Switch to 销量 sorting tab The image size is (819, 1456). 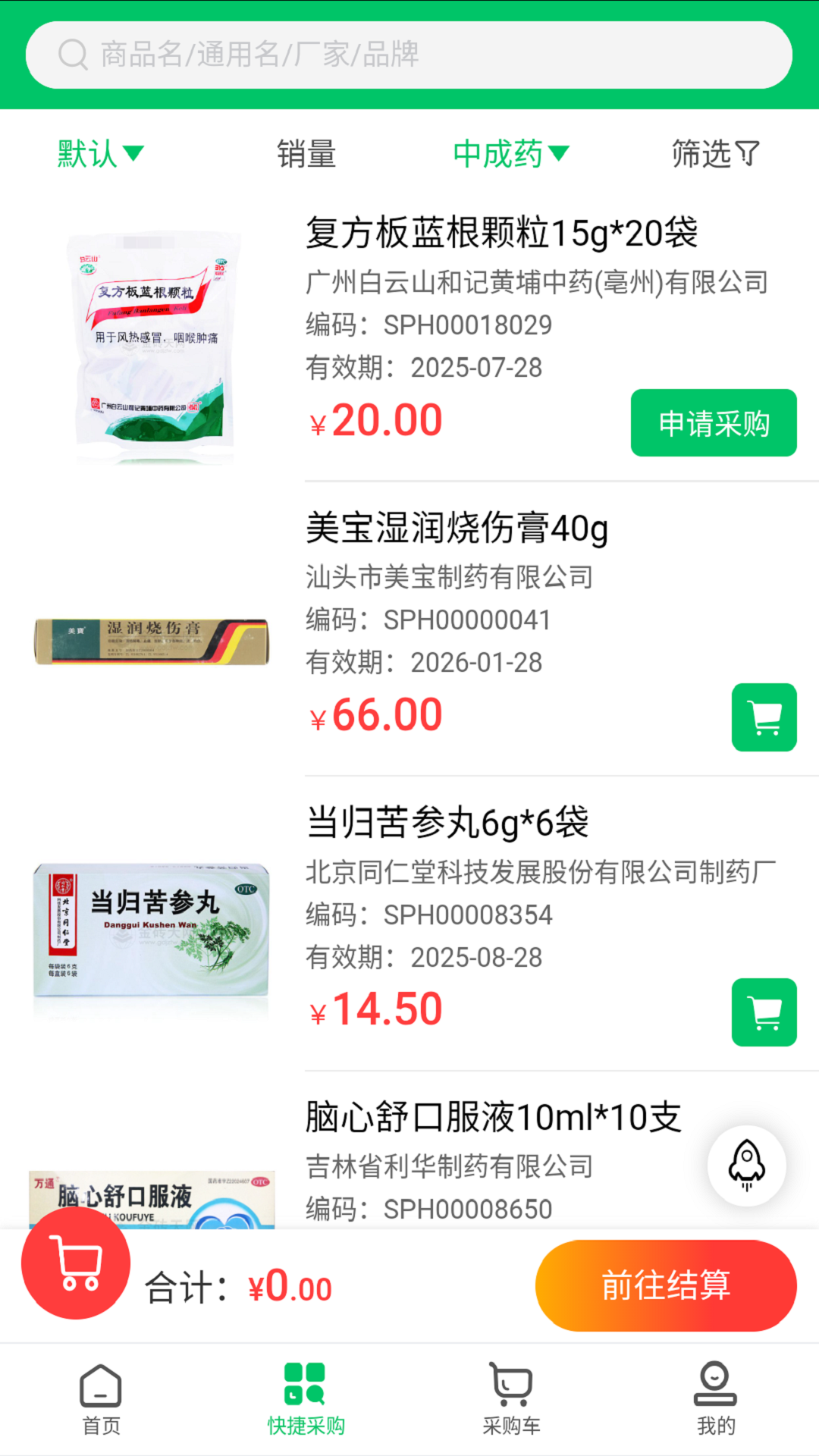point(307,154)
